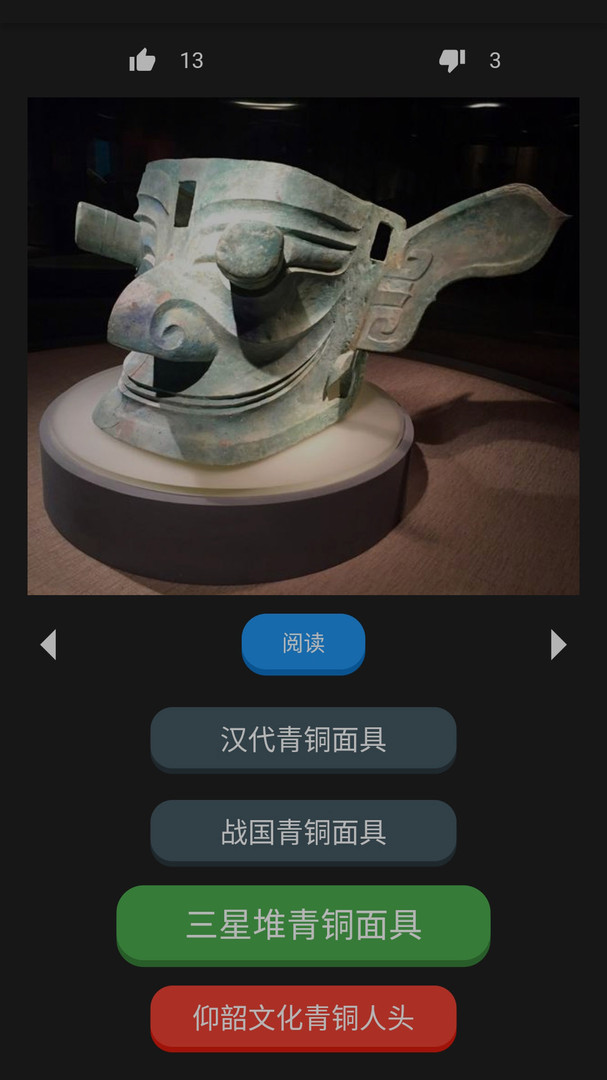Viewport: 607px width, 1080px height.
Task: Go to the previous question arrow
Action: [48, 645]
